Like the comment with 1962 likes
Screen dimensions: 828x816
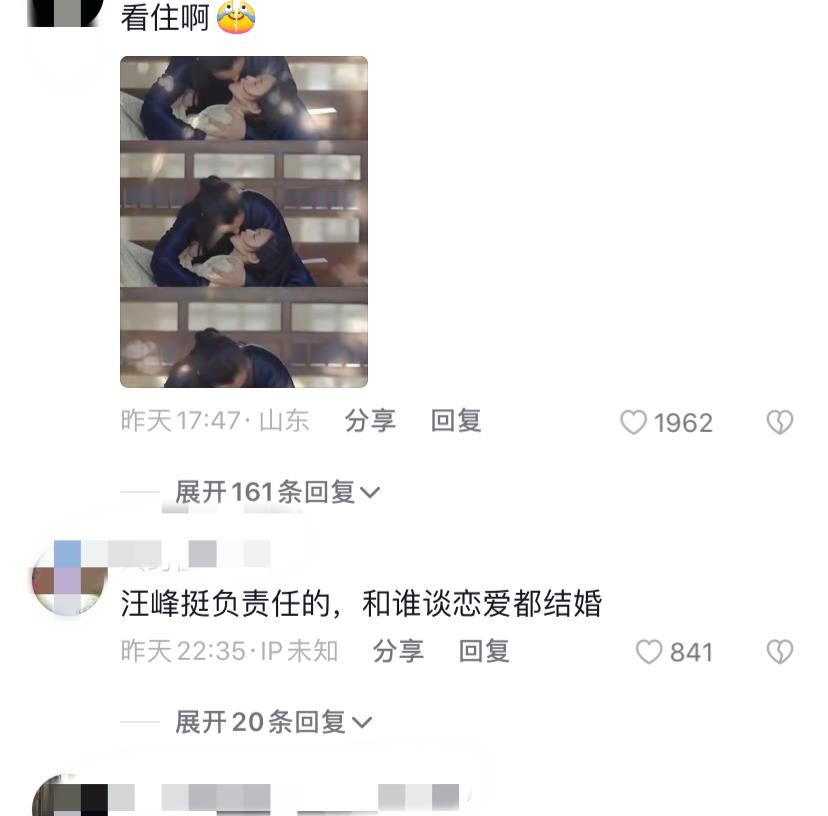[634, 423]
